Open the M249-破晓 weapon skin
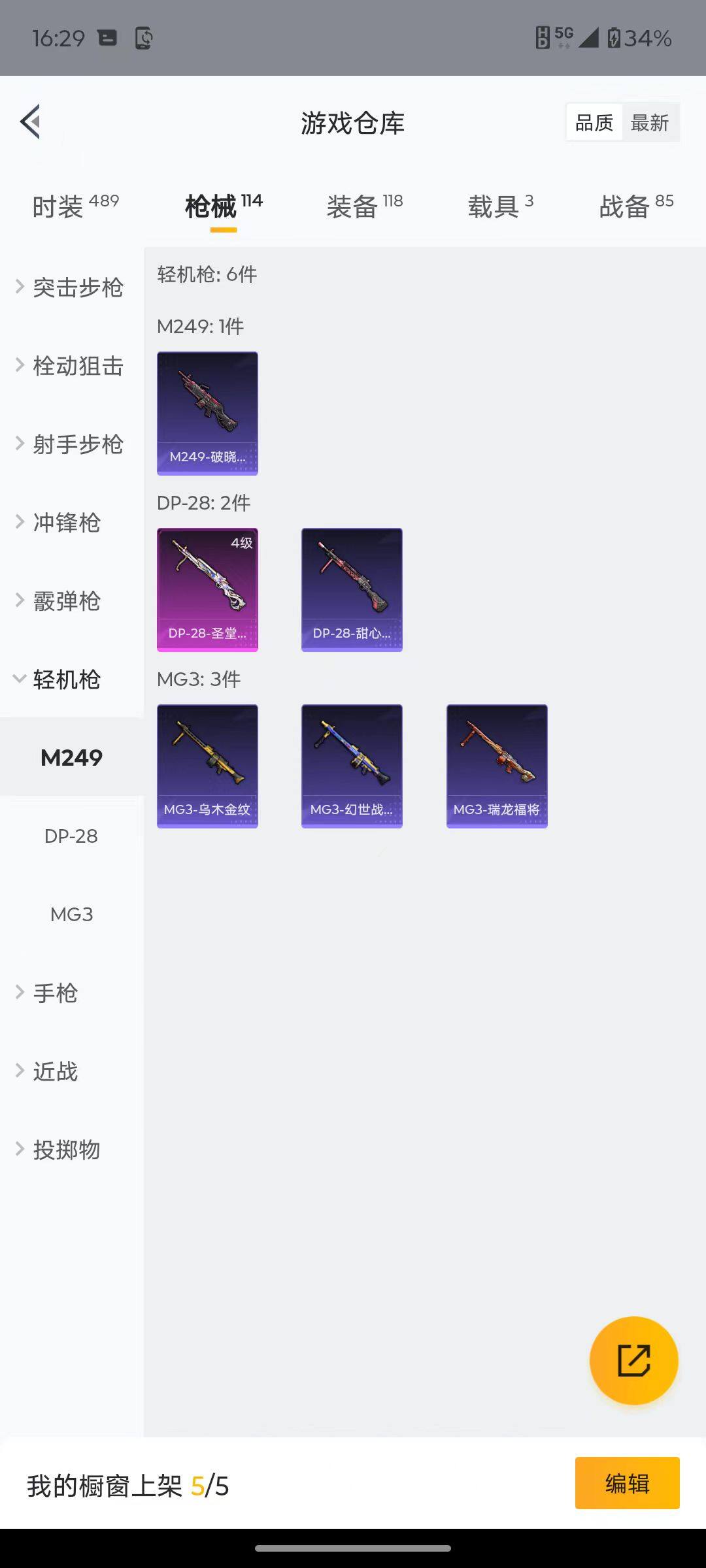This screenshot has width=706, height=1568. click(207, 412)
